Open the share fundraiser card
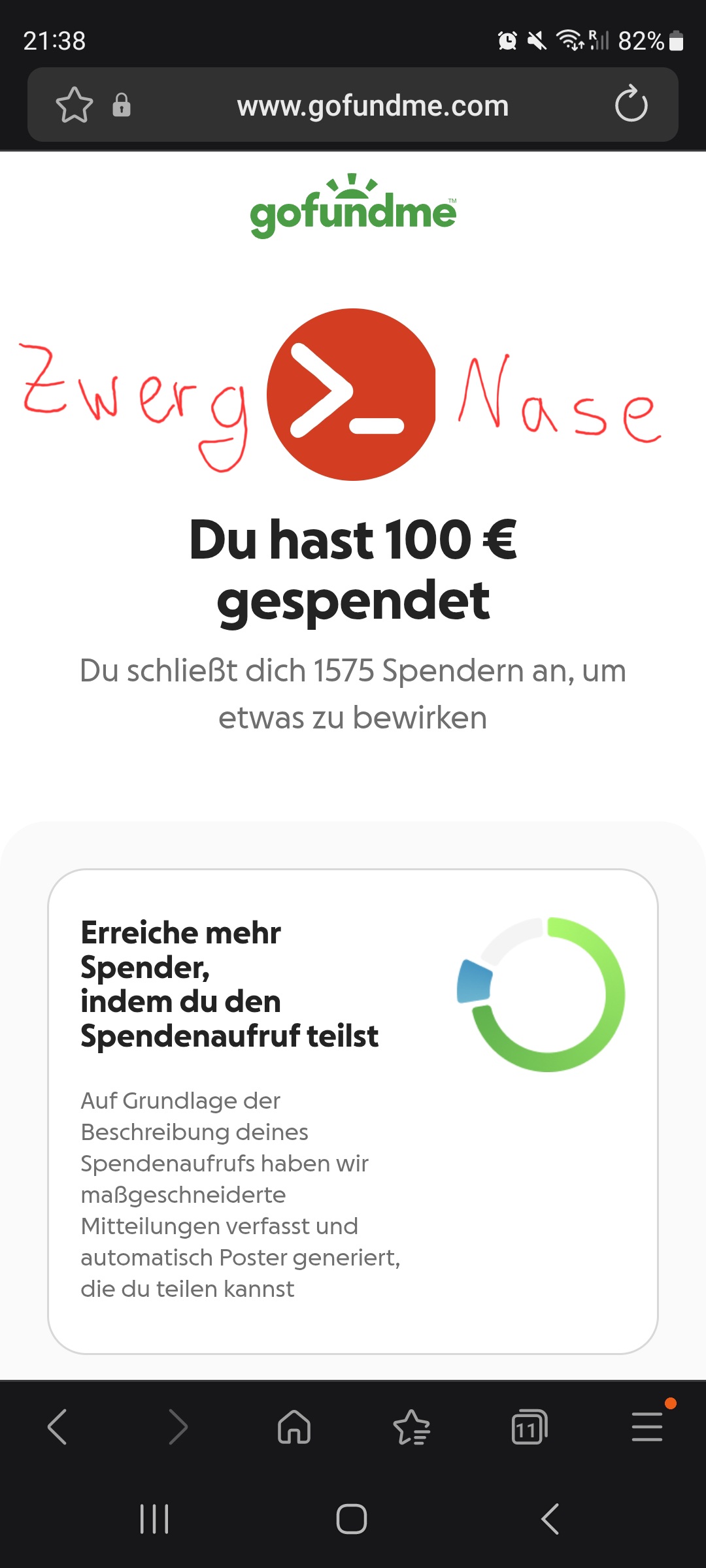The width and height of the screenshot is (706, 1568). (353, 1111)
